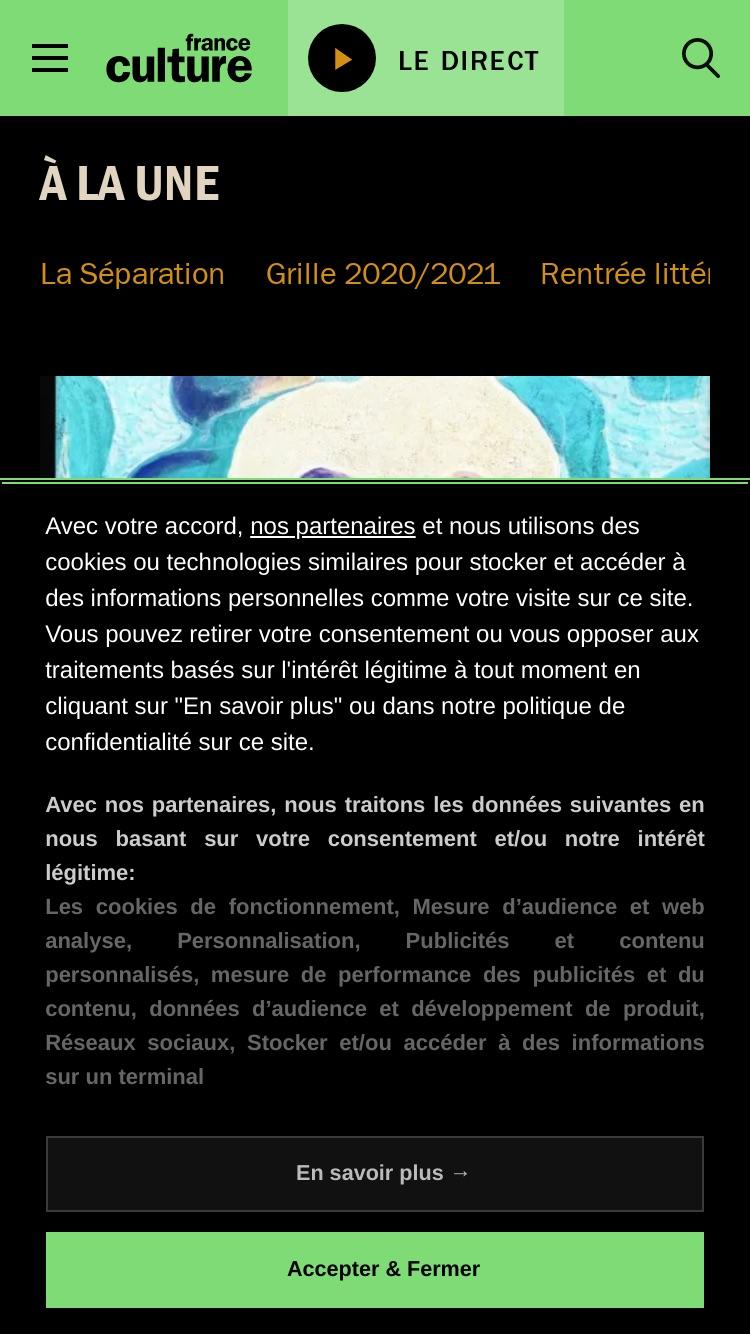Tap En savoir plus button

(x=375, y=1173)
